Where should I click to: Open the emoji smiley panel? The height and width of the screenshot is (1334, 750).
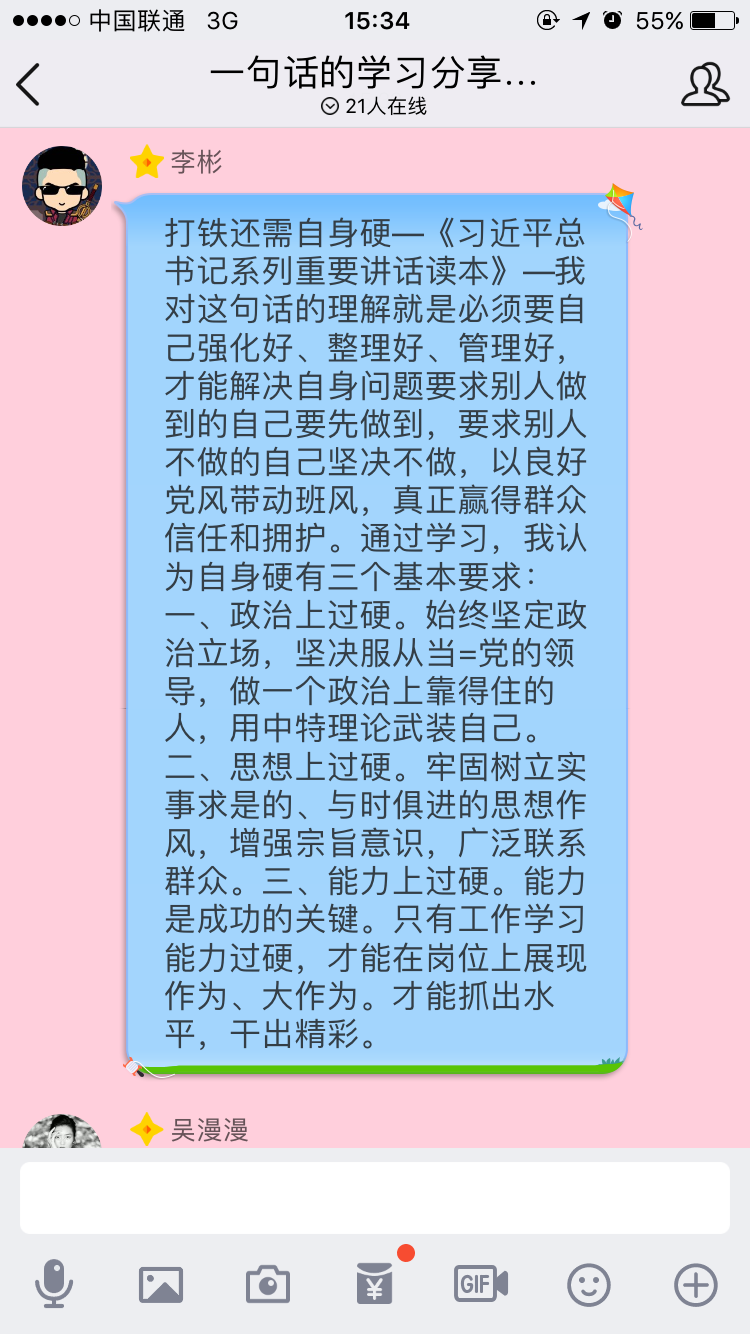(588, 1283)
